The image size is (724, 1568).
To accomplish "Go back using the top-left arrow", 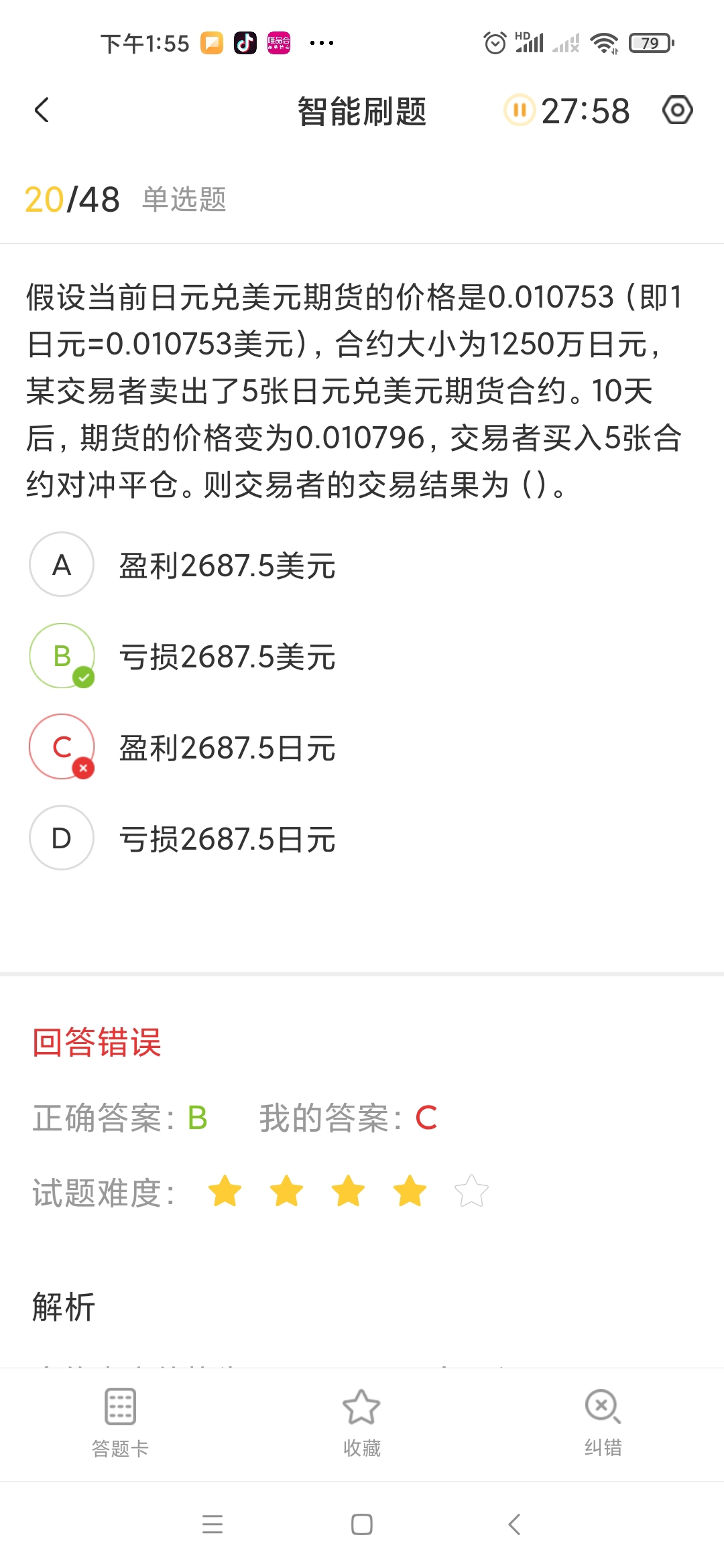I will click(x=42, y=111).
